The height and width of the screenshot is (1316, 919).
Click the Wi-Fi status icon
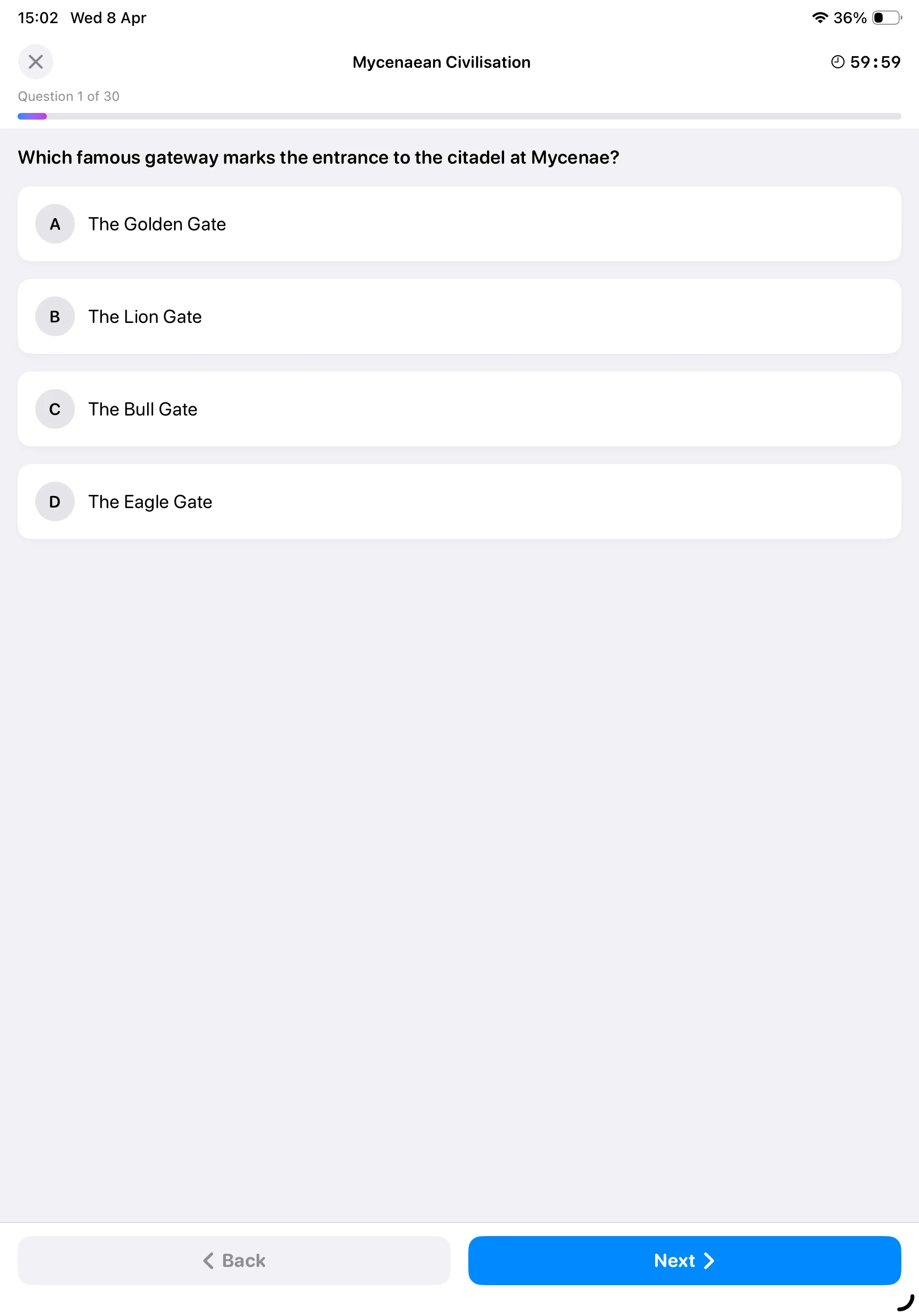[819, 17]
